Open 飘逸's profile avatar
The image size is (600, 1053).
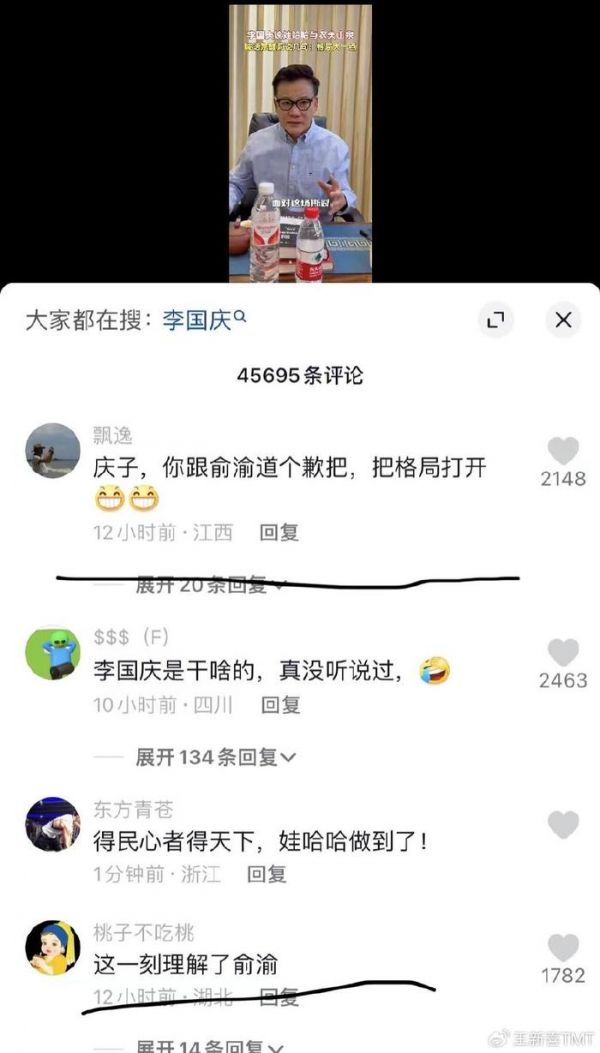point(52,450)
